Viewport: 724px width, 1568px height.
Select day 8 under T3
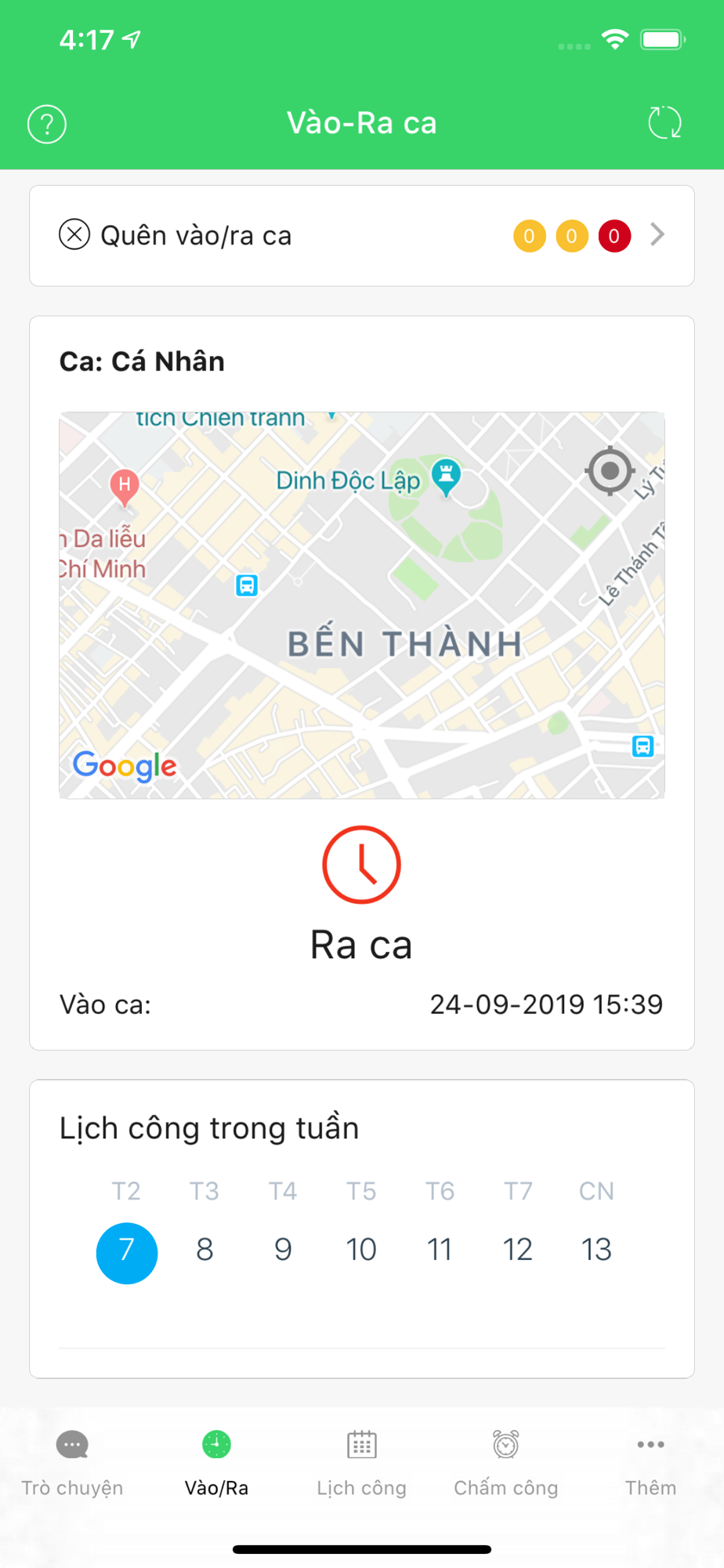tap(205, 1250)
